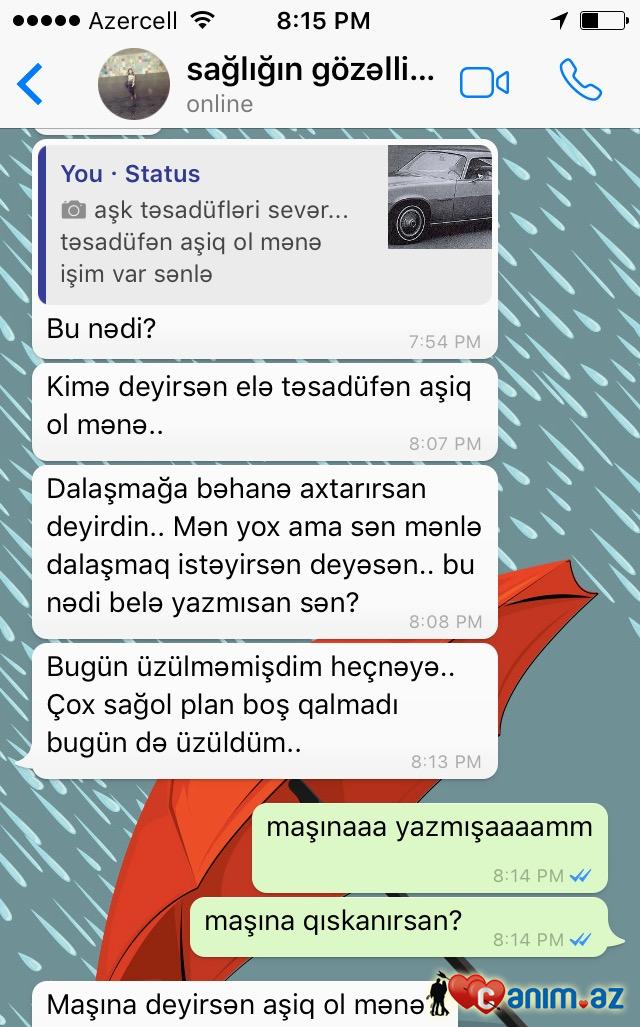This screenshot has width=640, height=1027.
Task: Start a voice call with this contact
Action: [579, 81]
